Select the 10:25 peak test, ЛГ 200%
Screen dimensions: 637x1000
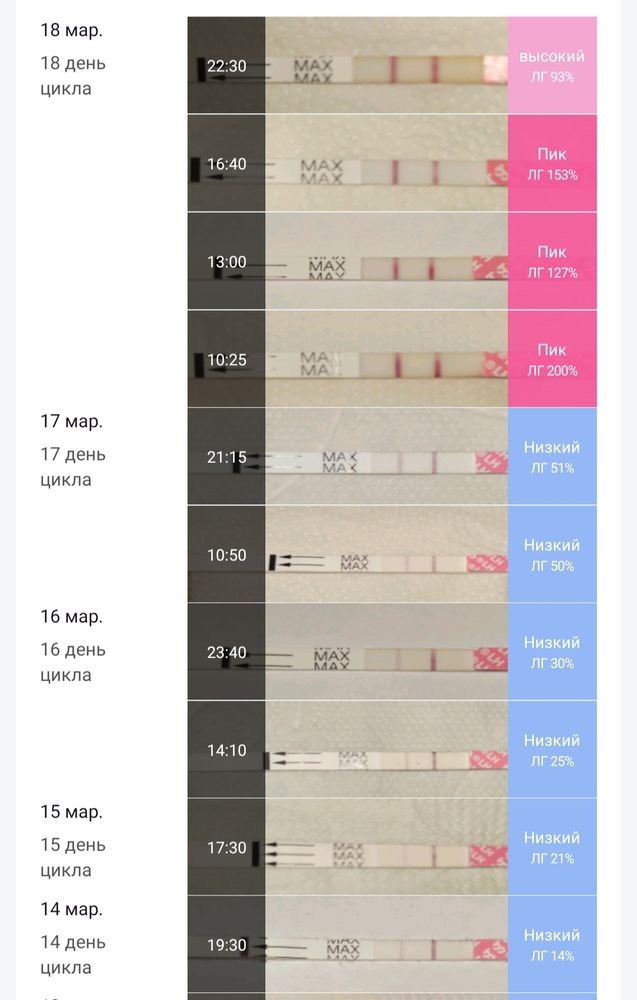pos(390,359)
